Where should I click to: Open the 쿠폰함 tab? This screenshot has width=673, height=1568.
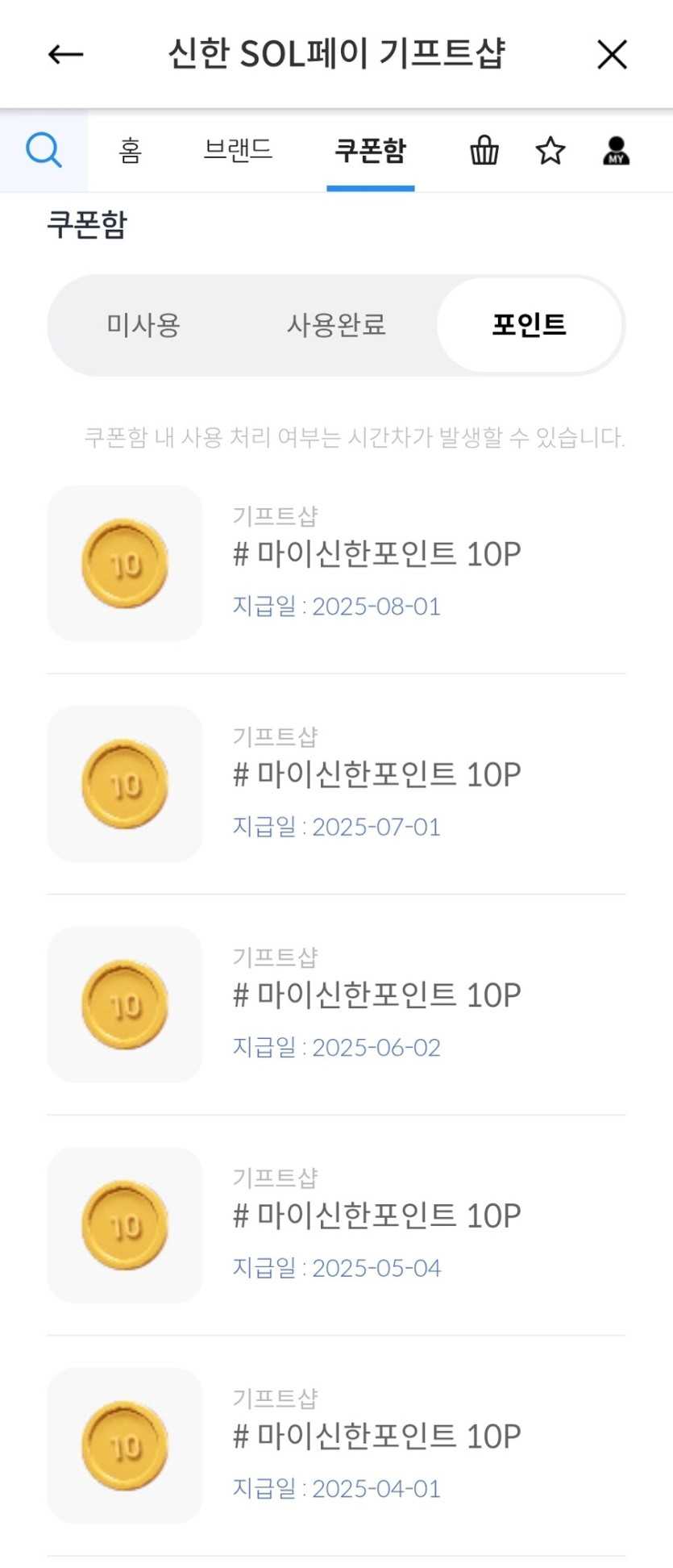coord(370,150)
